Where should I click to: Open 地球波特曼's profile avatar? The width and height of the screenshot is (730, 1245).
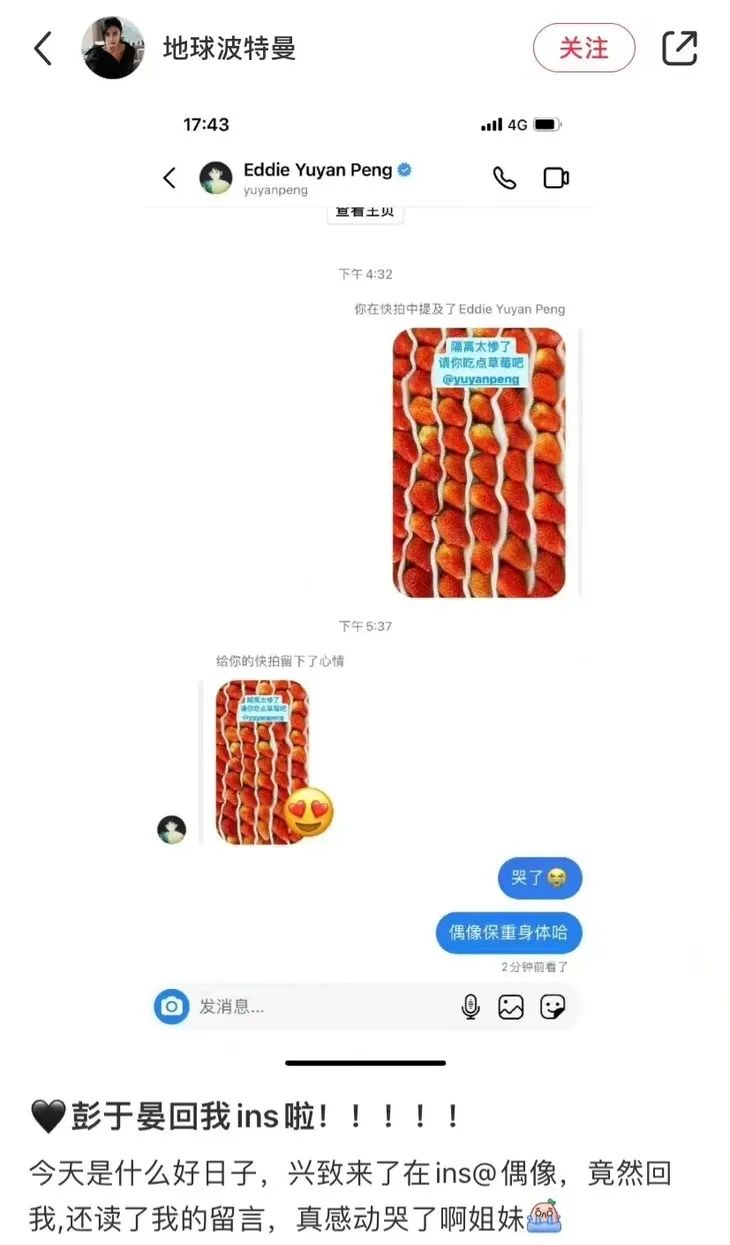click(x=112, y=48)
